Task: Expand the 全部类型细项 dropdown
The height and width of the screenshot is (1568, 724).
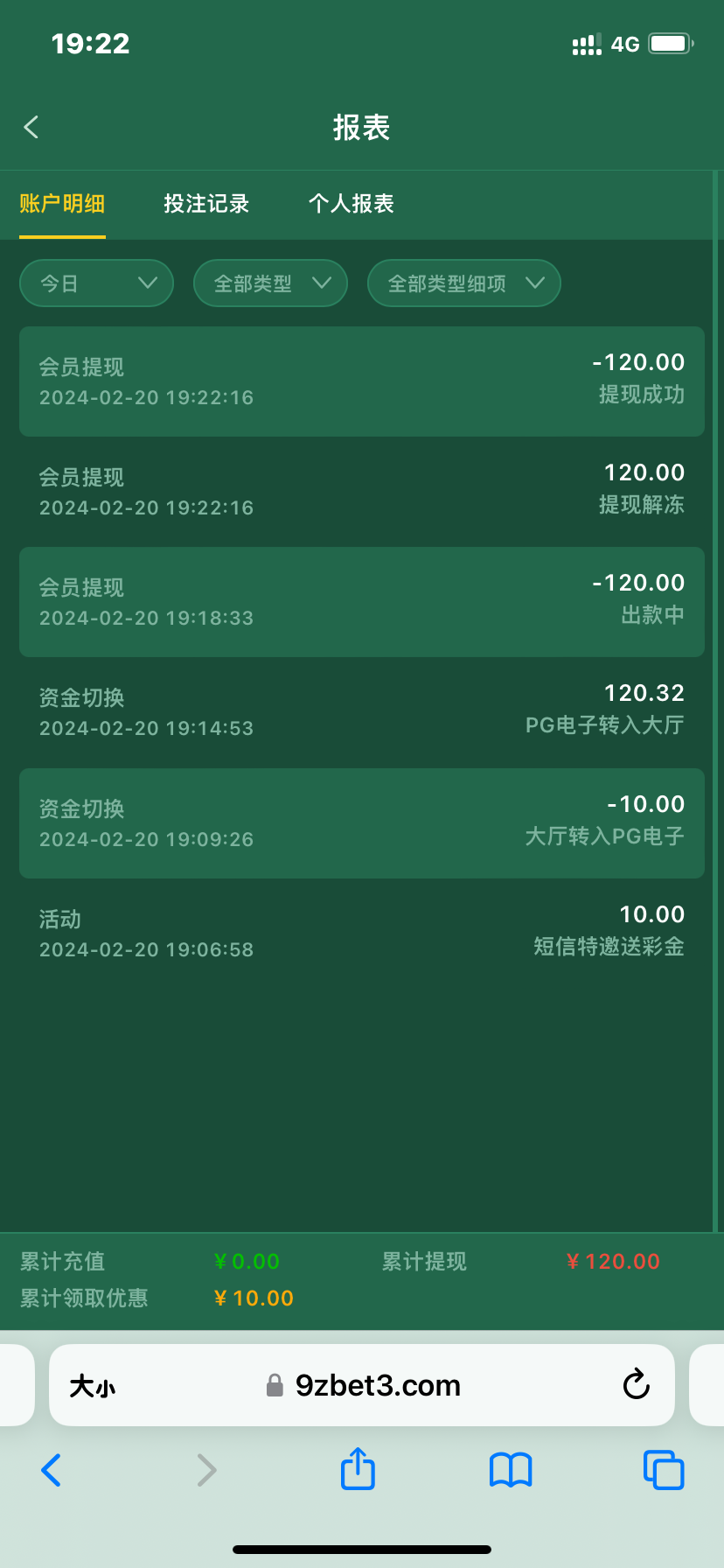Action: tap(463, 283)
